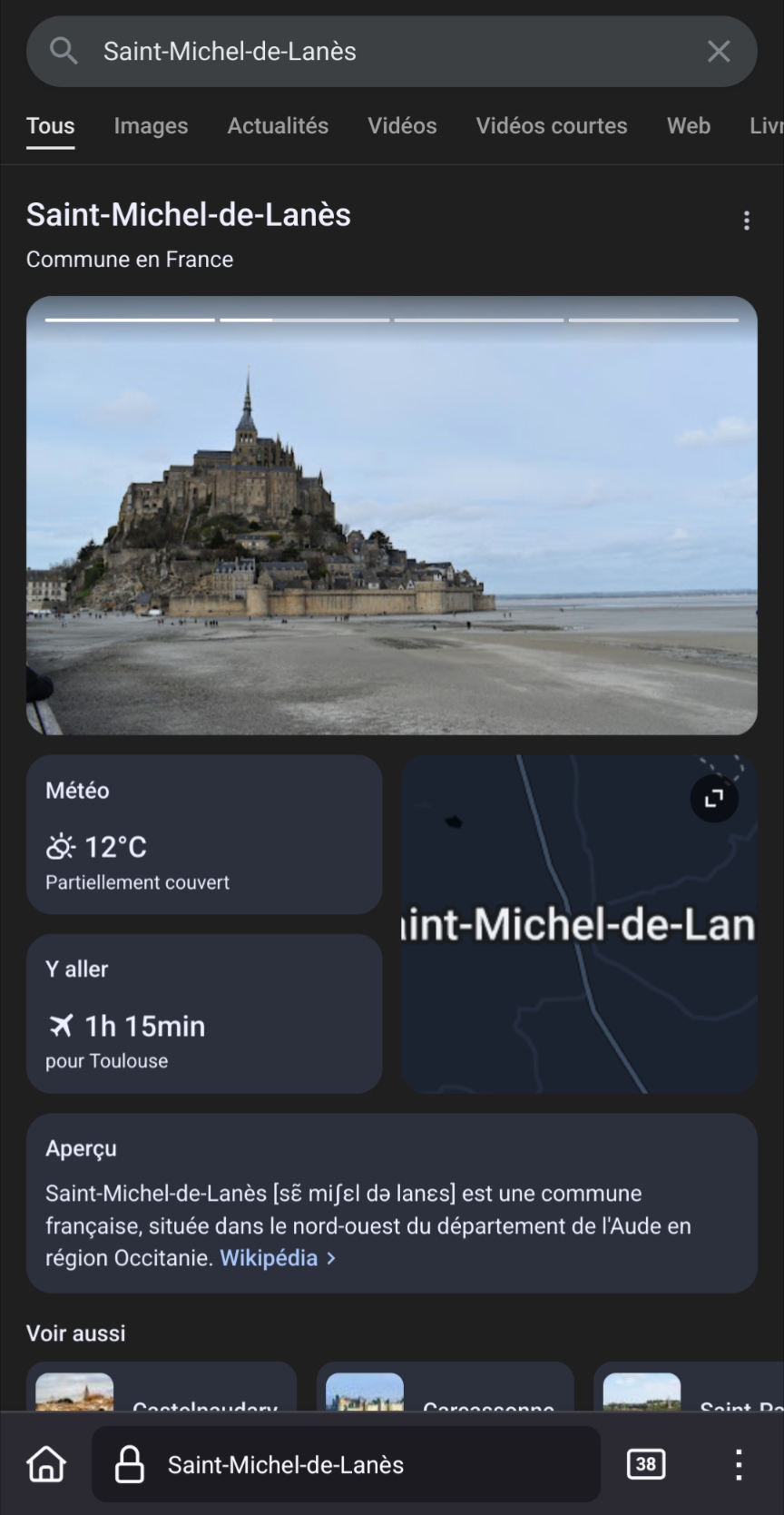Viewport: 784px width, 1515px height.
Task: Switch to the Actualités tab
Action: click(x=278, y=126)
